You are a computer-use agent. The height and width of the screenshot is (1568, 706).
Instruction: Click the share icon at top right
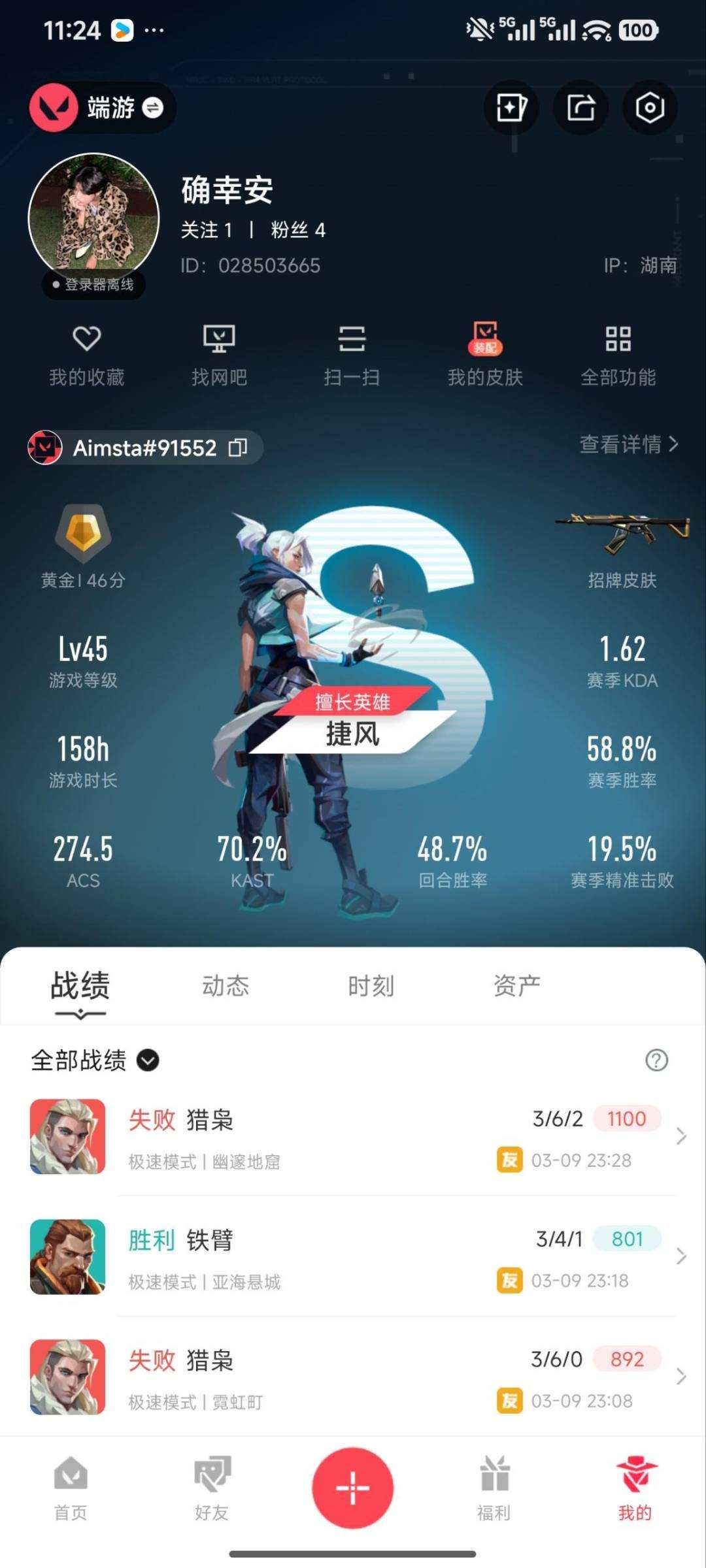tap(580, 108)
